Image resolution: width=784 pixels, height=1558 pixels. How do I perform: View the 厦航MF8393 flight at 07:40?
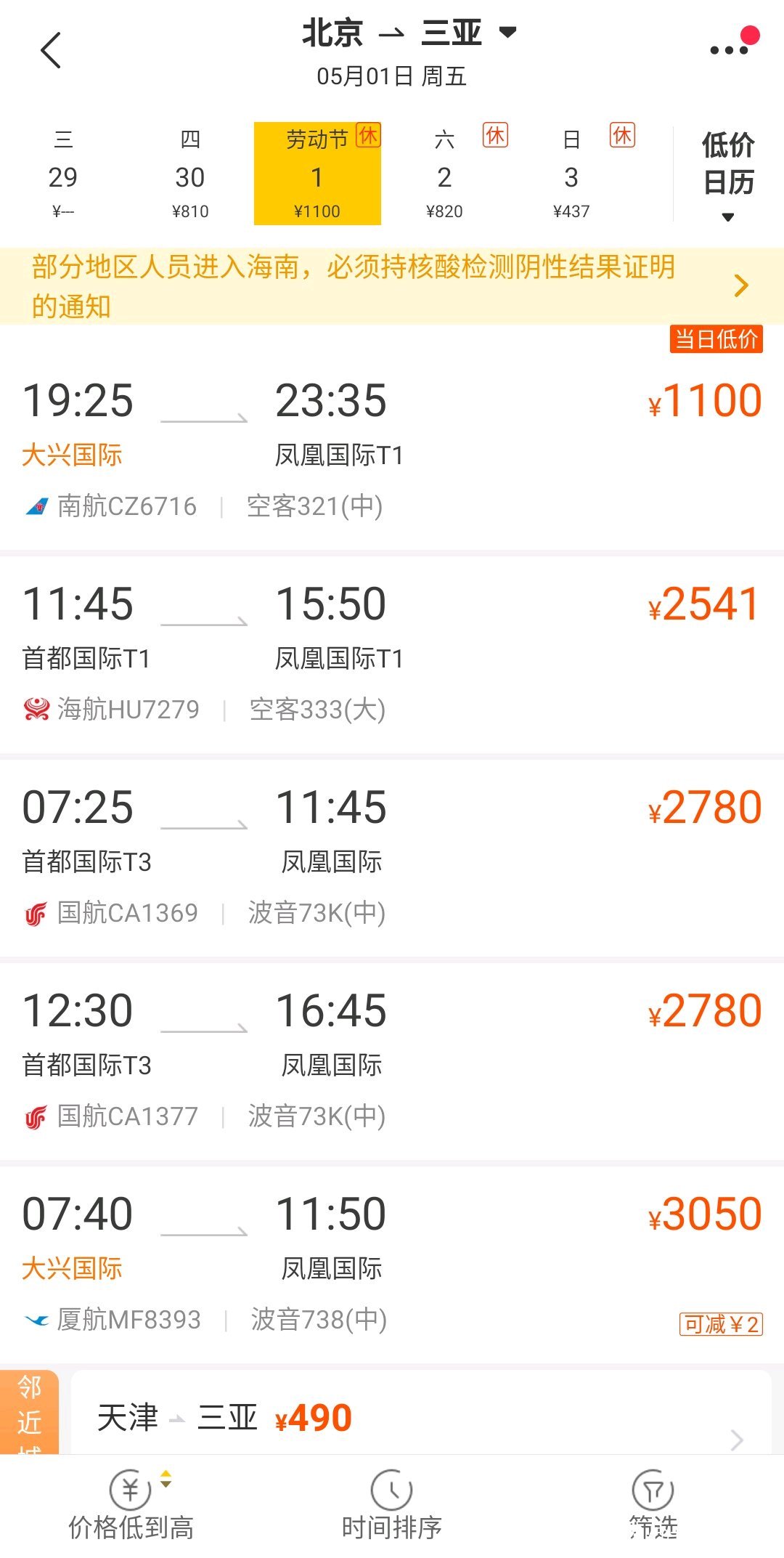tap(392, 1265)
